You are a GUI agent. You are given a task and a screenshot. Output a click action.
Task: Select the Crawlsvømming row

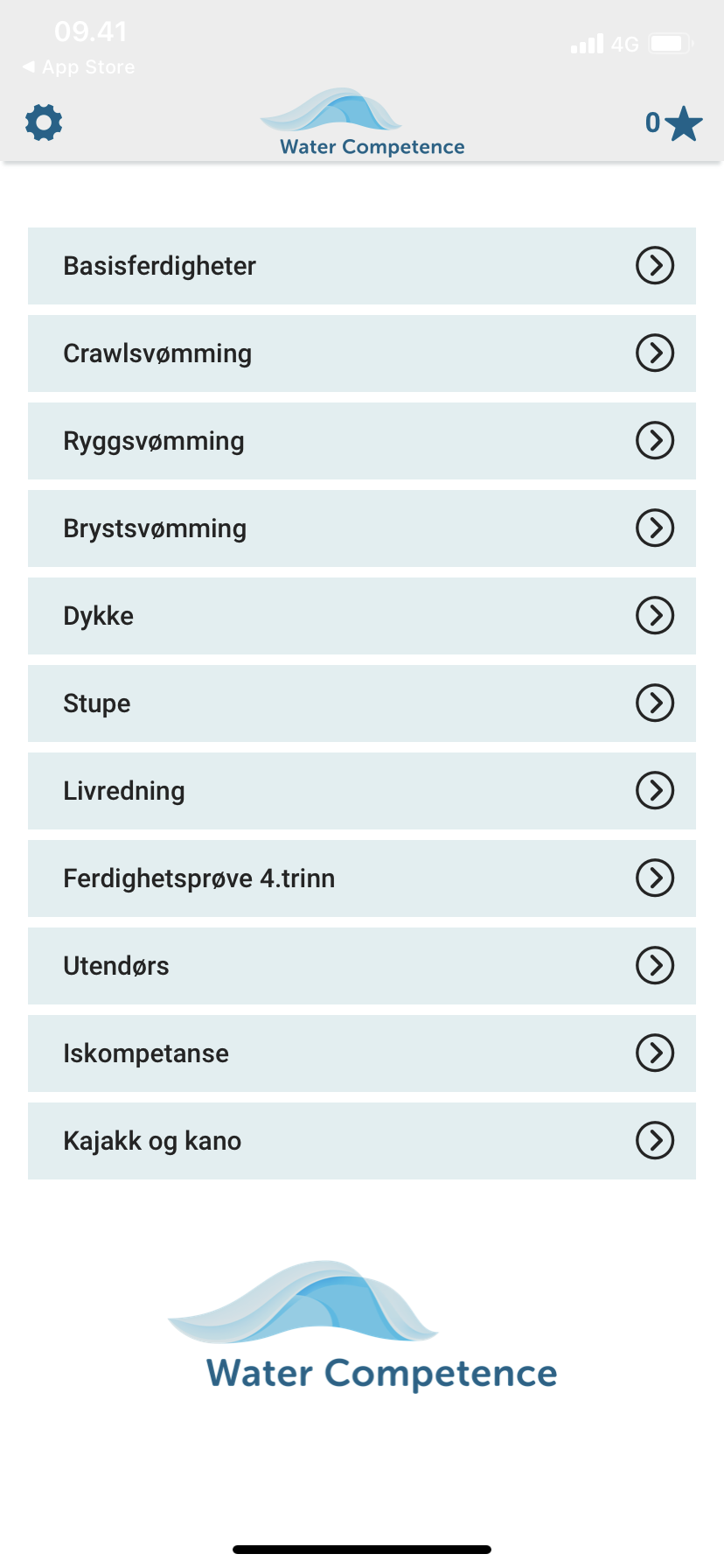tap(362, 353)
